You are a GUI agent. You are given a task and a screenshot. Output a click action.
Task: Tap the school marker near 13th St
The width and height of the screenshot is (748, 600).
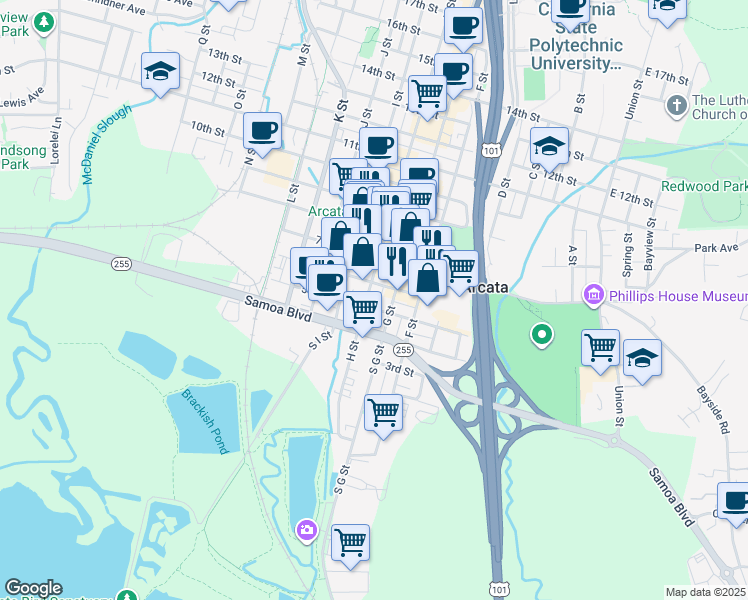[160, 72]
